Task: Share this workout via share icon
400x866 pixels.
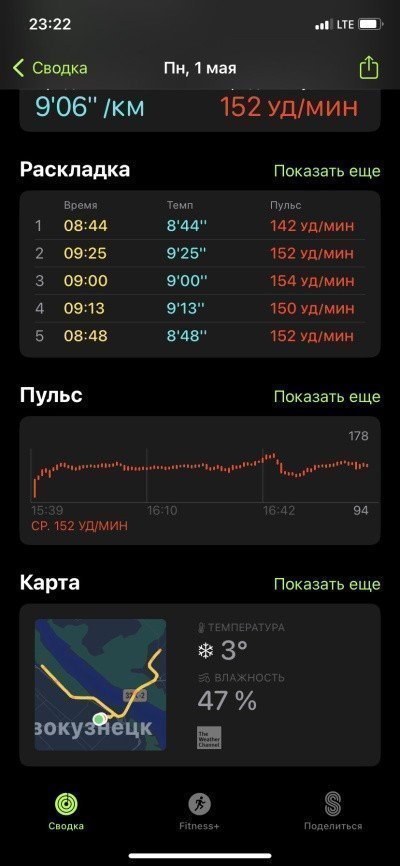Action: 369,68
